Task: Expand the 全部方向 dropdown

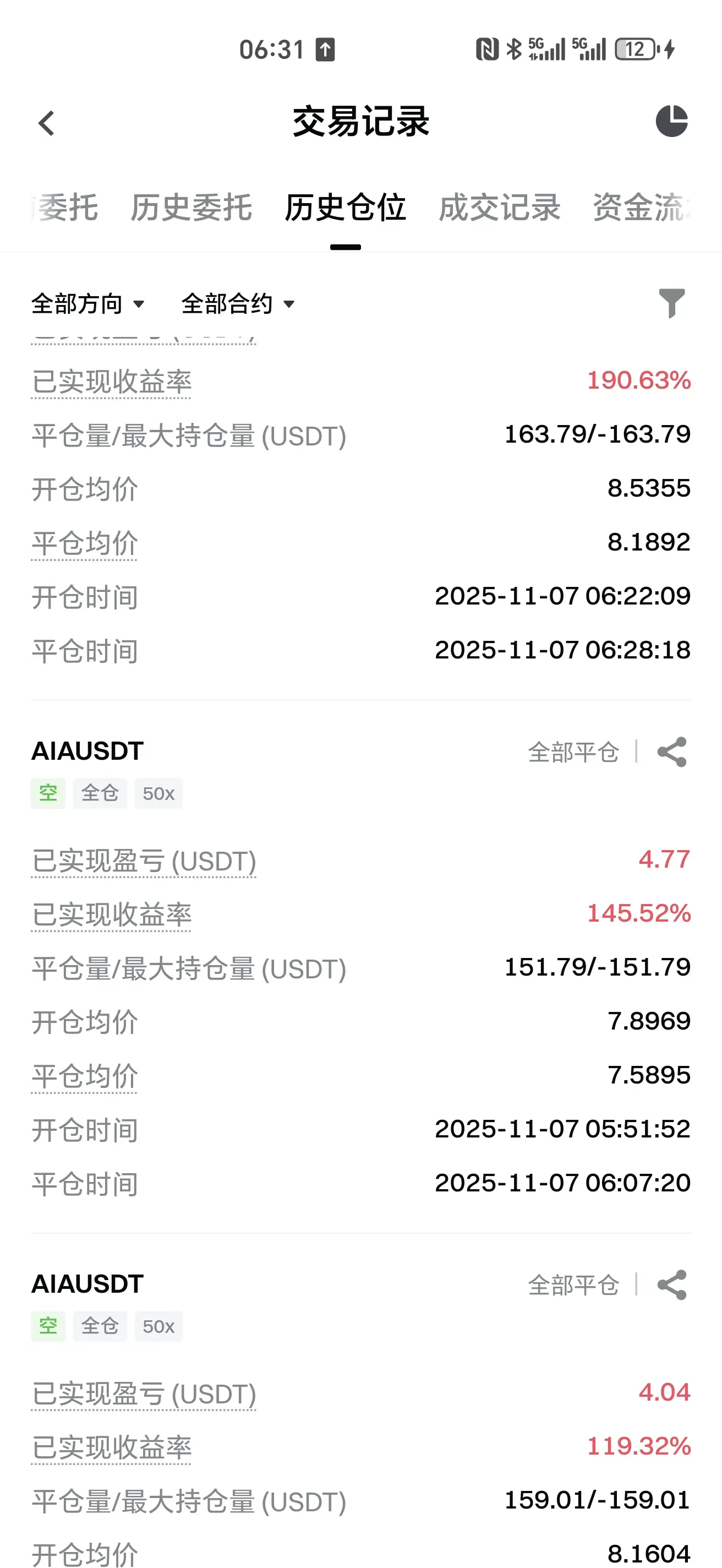Action: coord(88,304)
